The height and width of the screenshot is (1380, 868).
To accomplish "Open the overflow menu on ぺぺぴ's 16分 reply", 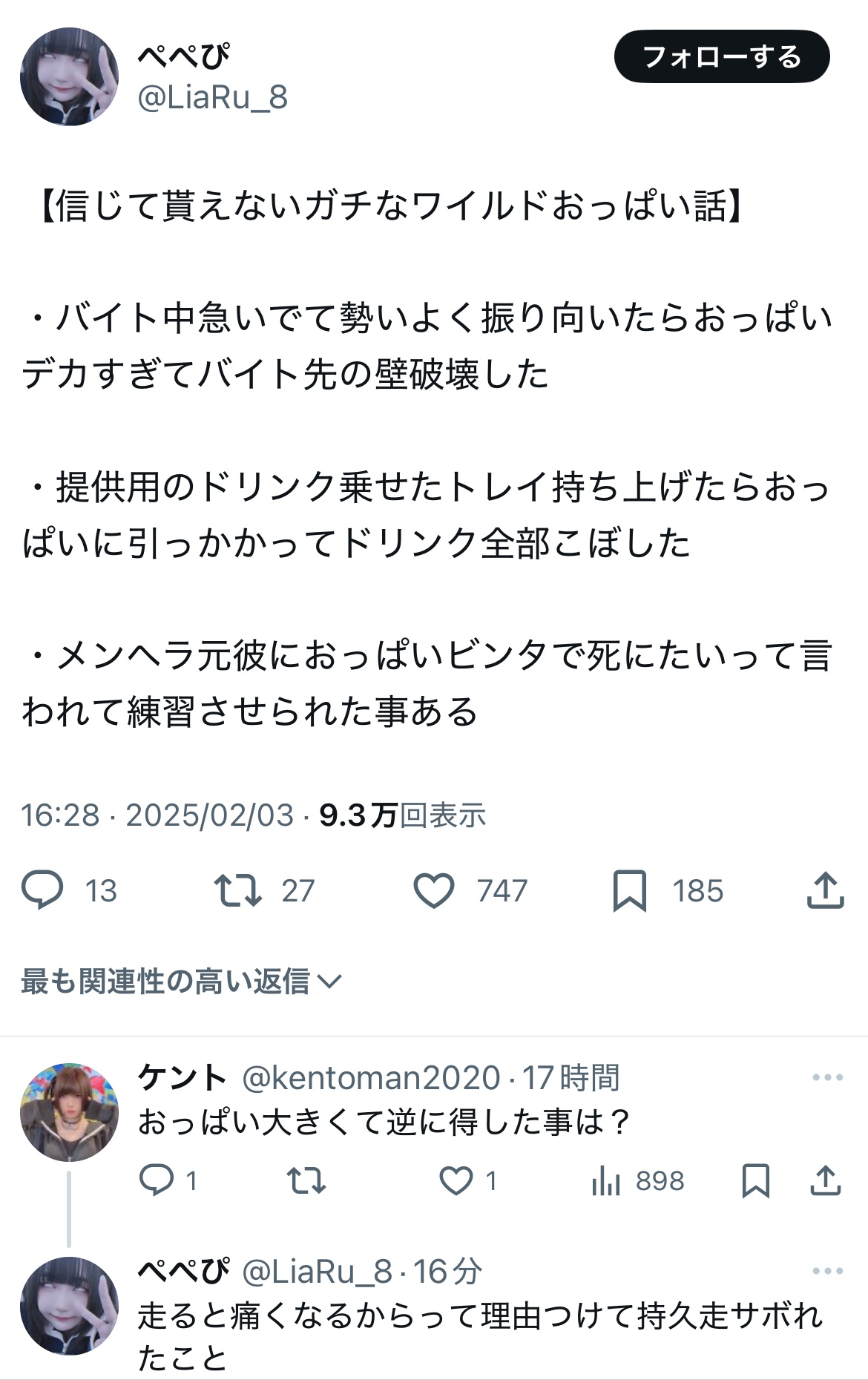I will click(827, 1271).
